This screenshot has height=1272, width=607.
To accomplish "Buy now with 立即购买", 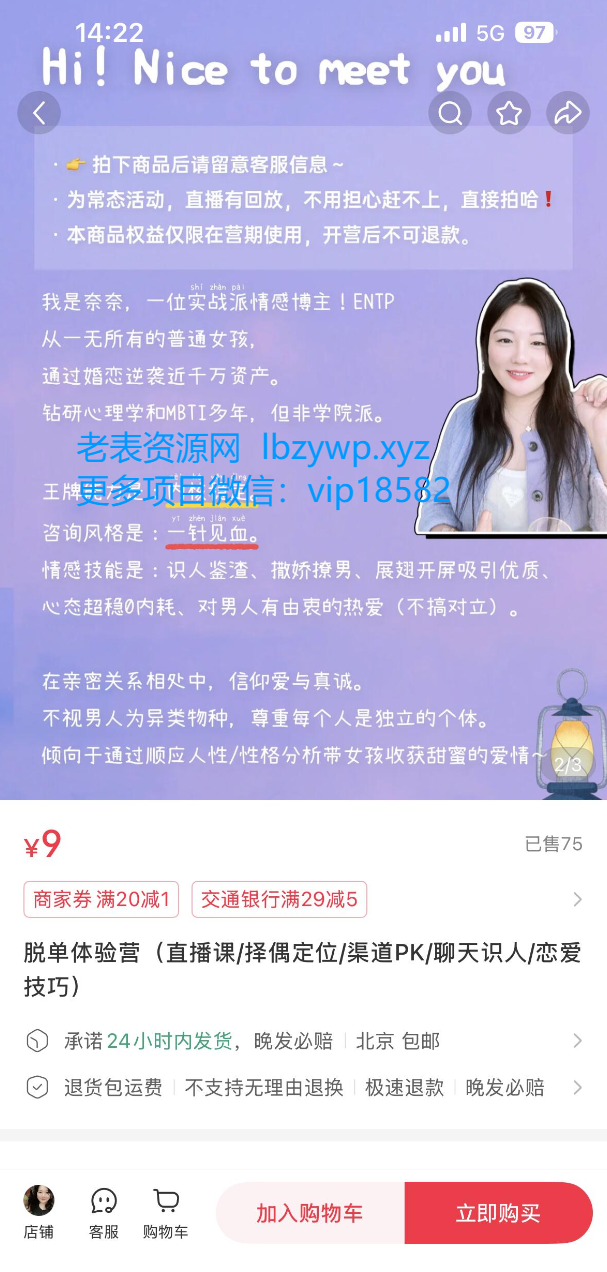I will pos(498,1213).
